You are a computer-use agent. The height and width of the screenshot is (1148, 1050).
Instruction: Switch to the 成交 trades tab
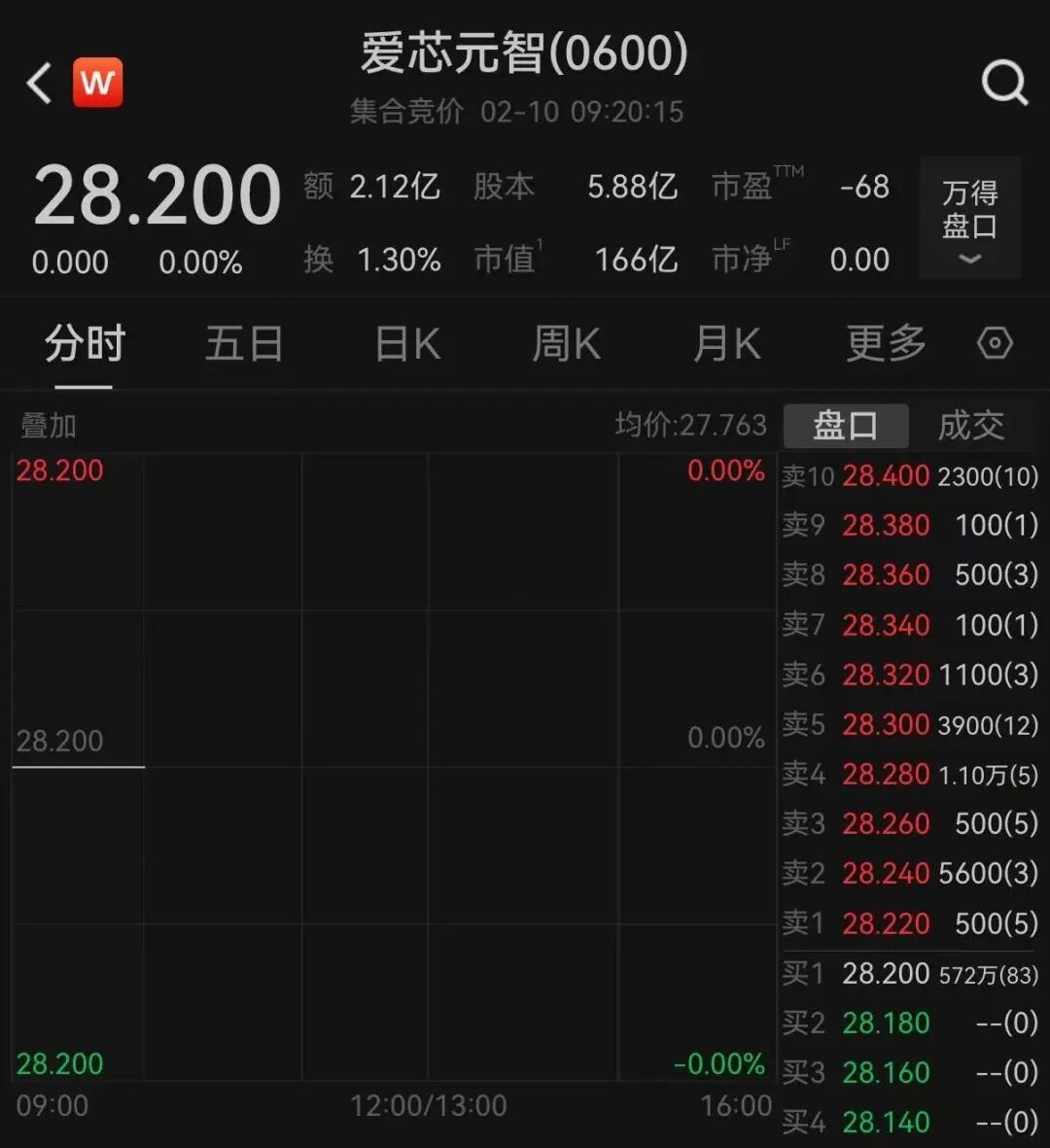(x=970, y=426)
